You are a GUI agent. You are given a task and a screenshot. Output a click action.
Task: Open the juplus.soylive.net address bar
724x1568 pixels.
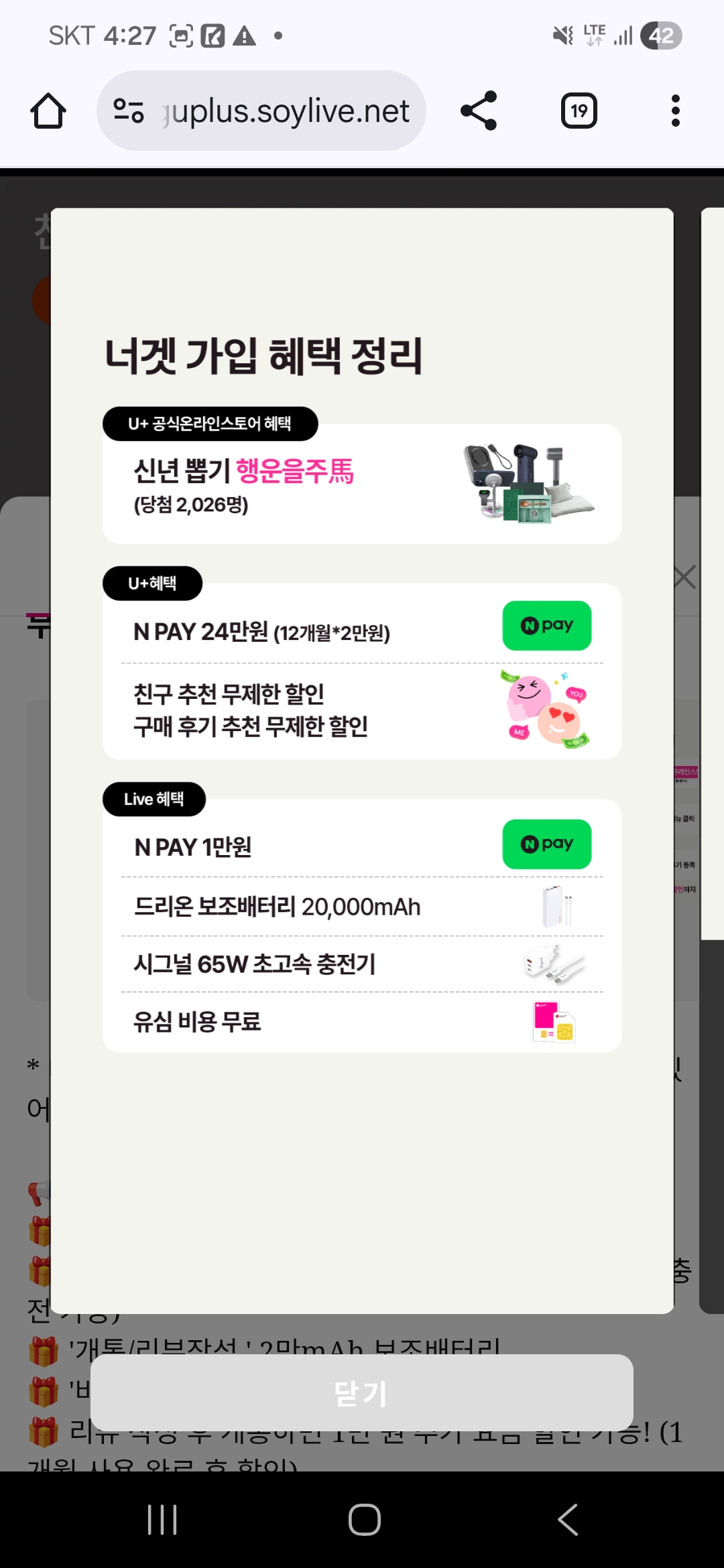285,111
